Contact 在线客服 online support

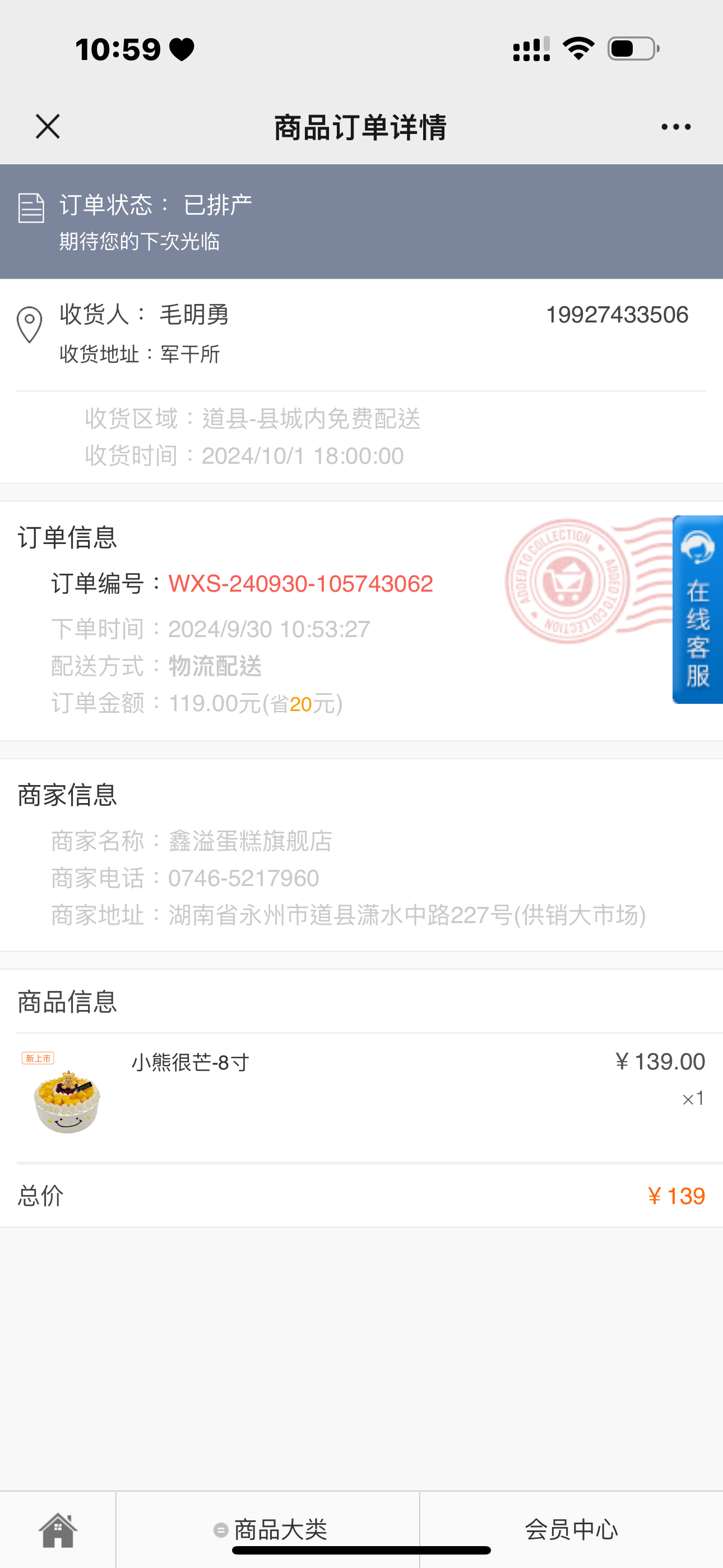tap(697, 609)
